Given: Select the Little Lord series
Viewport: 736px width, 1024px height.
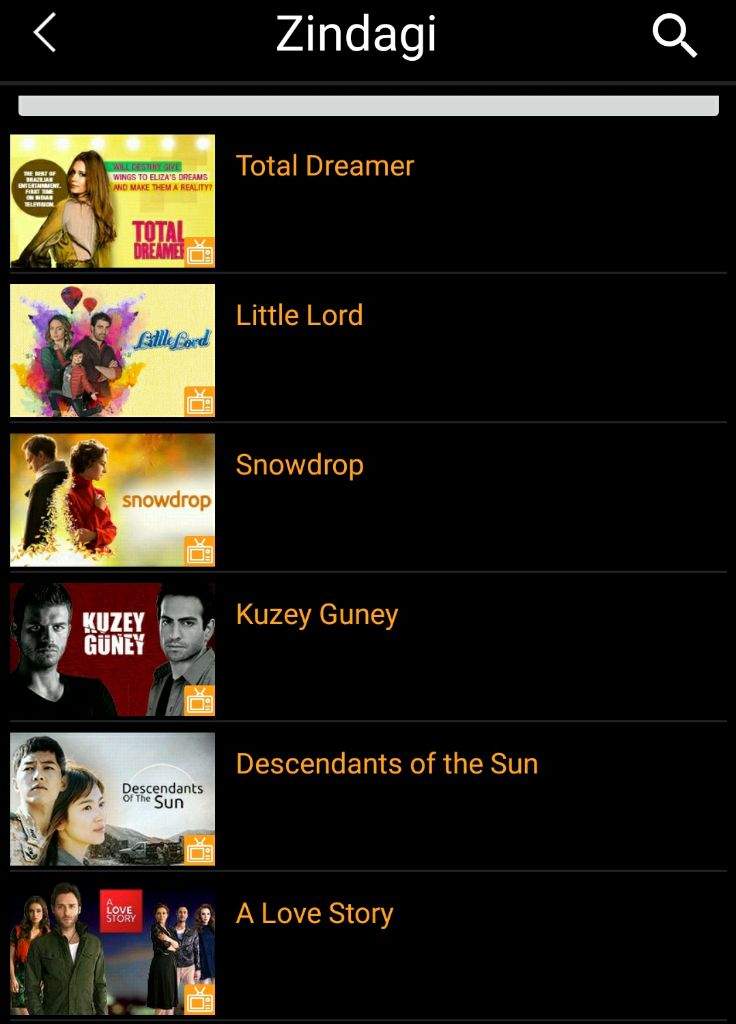Looking at the screenshot, I should point(299,316).
